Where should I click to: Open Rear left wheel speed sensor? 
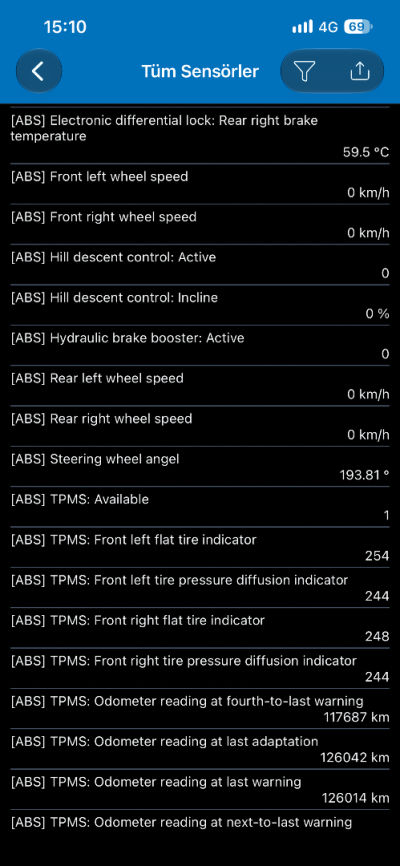[x=200, y=386]
